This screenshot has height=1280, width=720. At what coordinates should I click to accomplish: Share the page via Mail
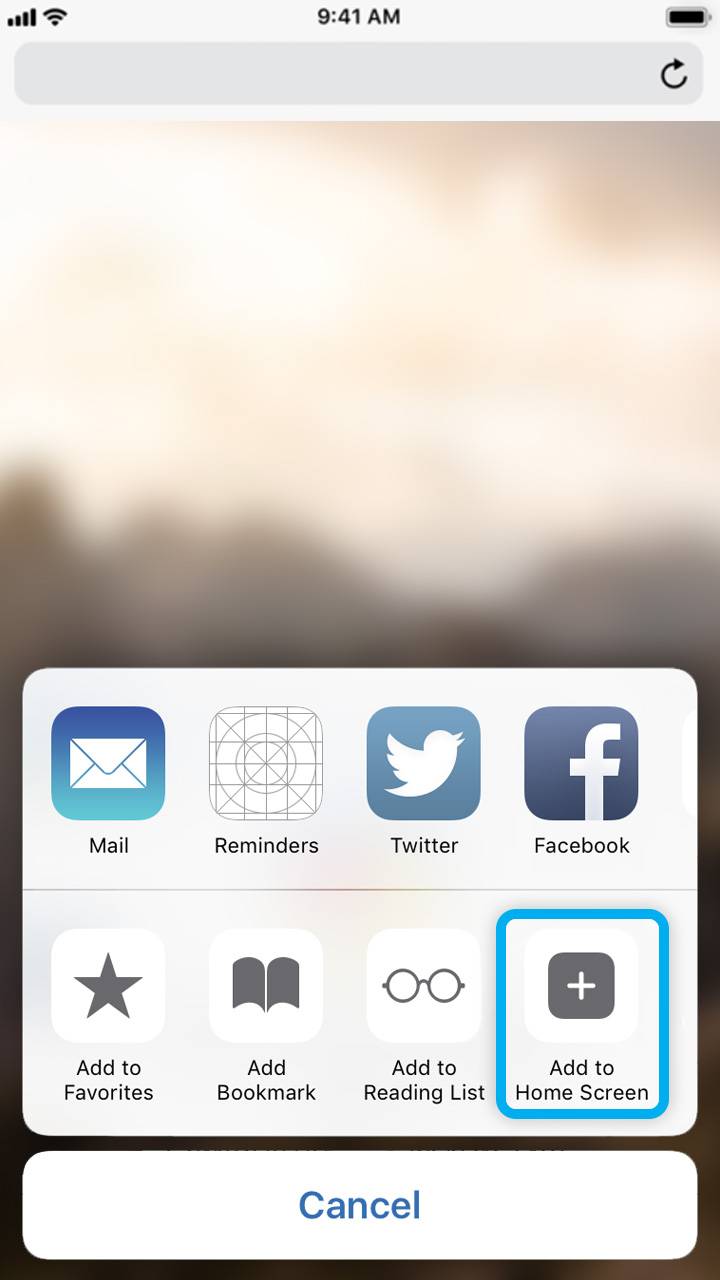(x=108, y=764)
